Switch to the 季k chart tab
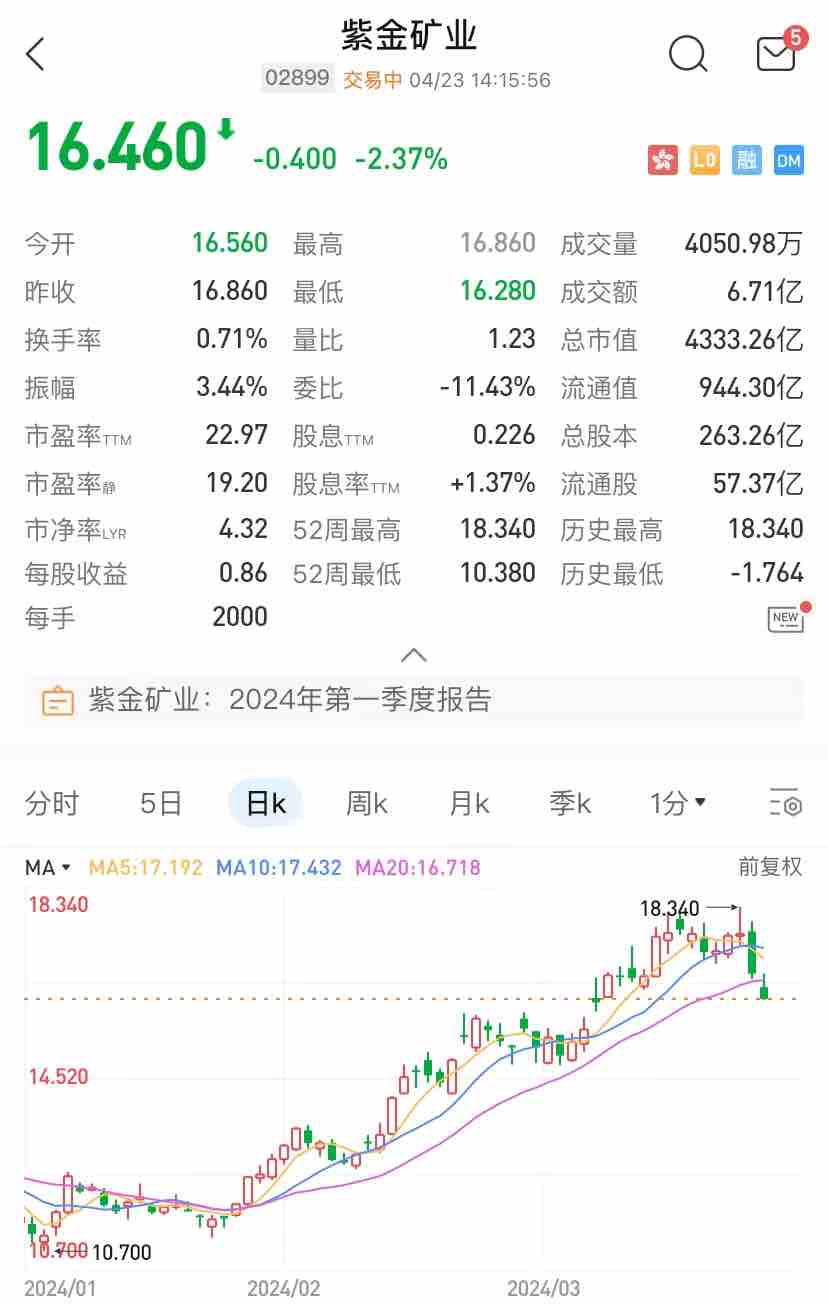This screenshot has width=828, height=1305. (570, 803)
